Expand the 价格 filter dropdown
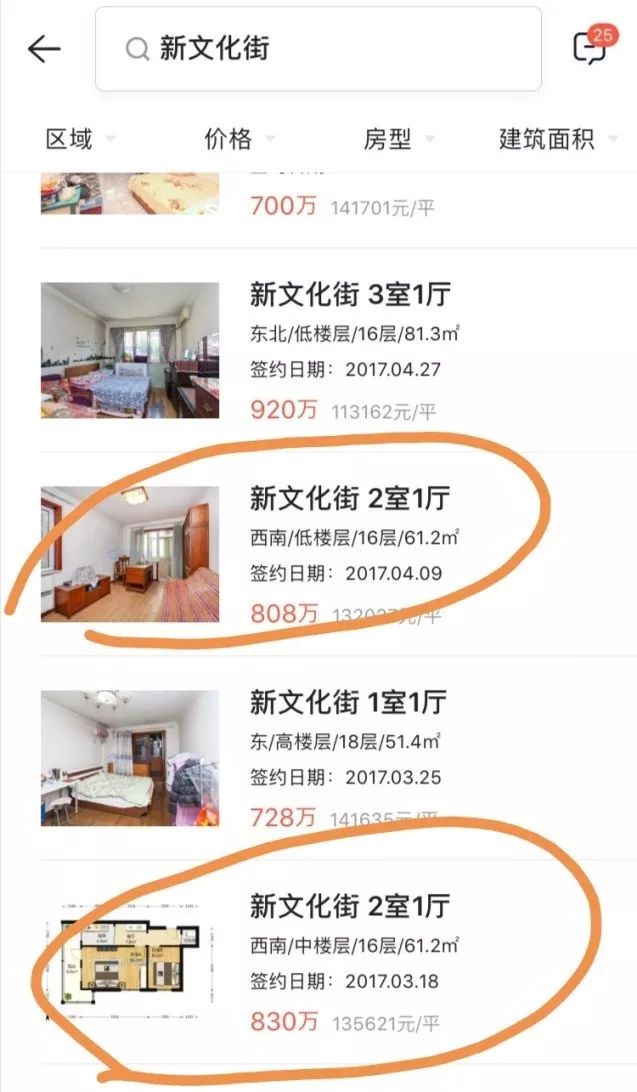The width and height of the screenshot is (637, 1092). [x=239, y=139]
